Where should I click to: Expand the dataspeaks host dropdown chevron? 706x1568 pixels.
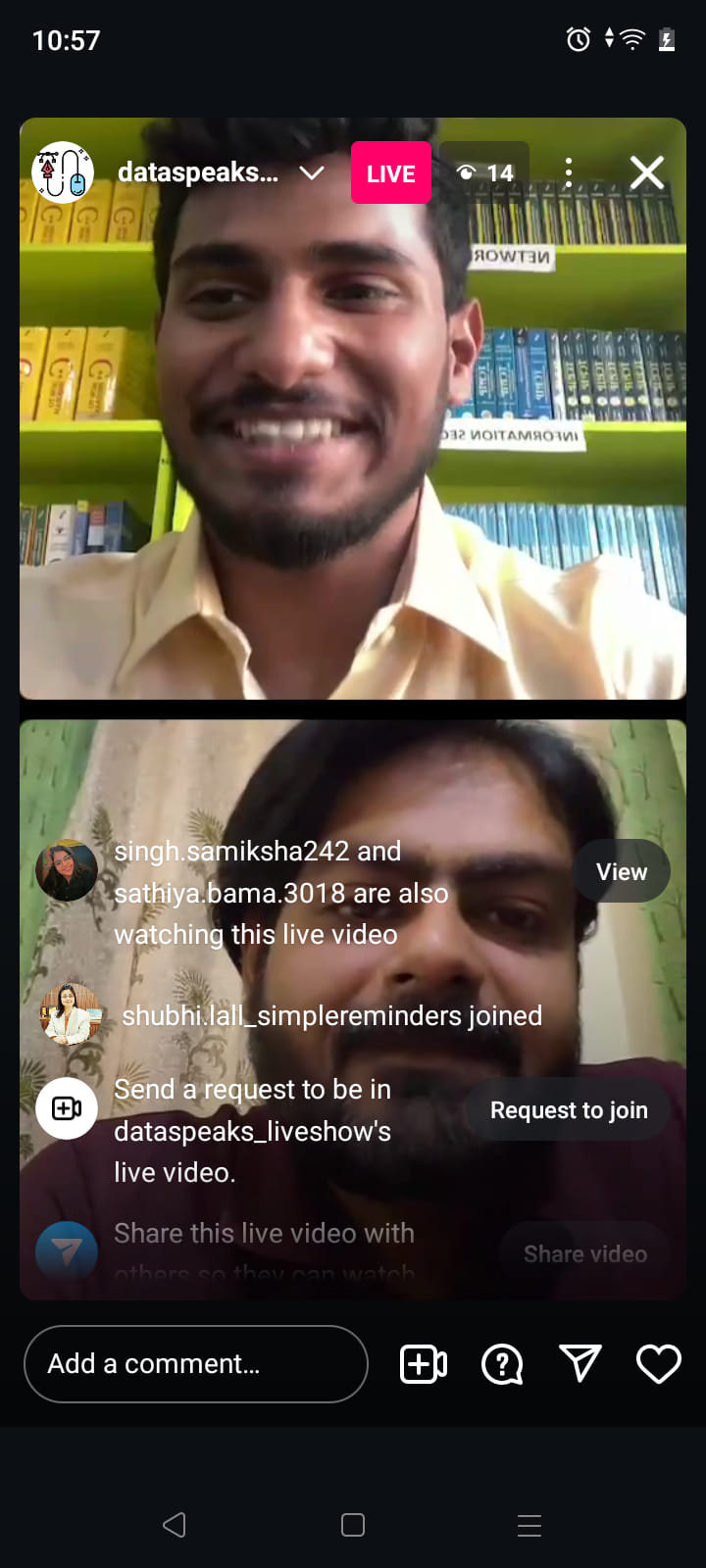click(x=312, y=173)
